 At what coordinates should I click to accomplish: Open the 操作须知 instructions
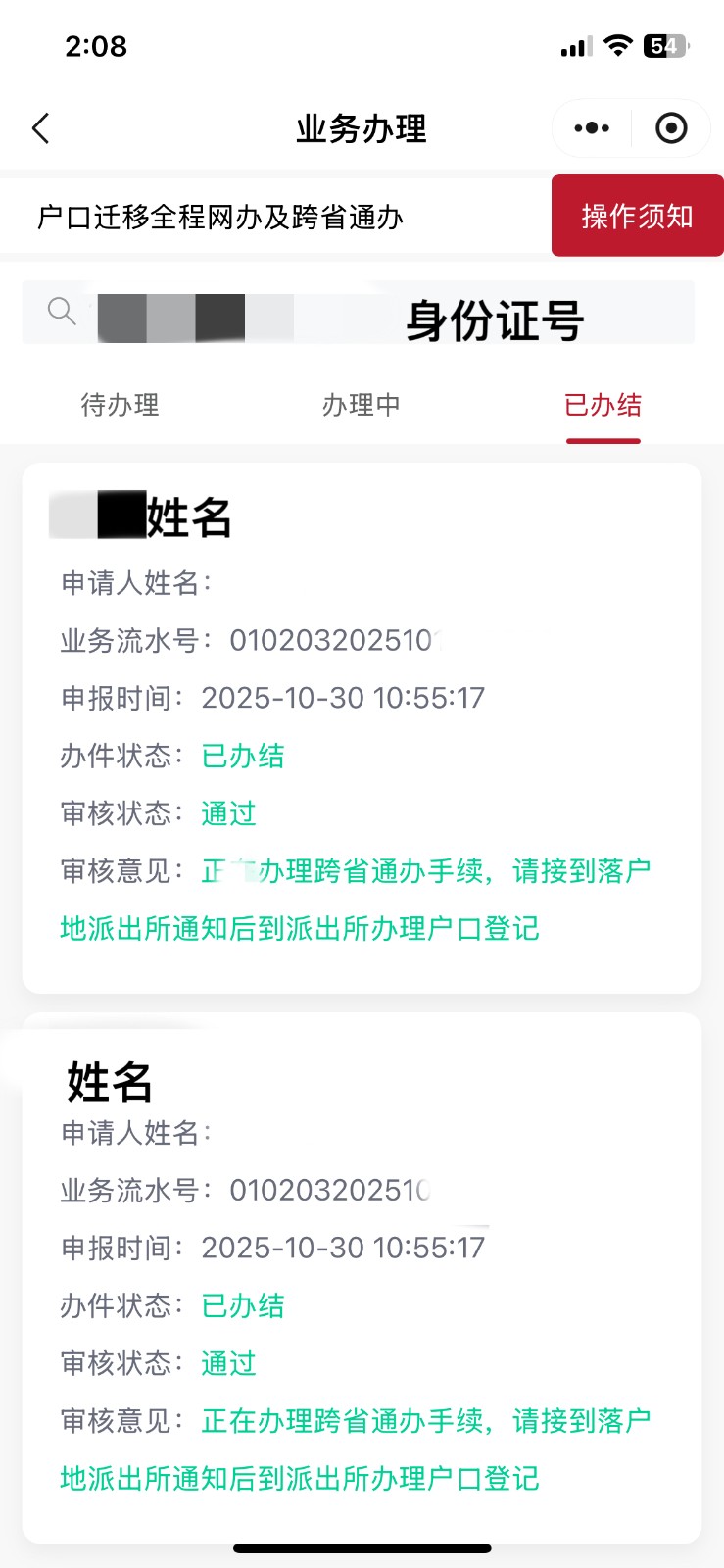[637, 216]
